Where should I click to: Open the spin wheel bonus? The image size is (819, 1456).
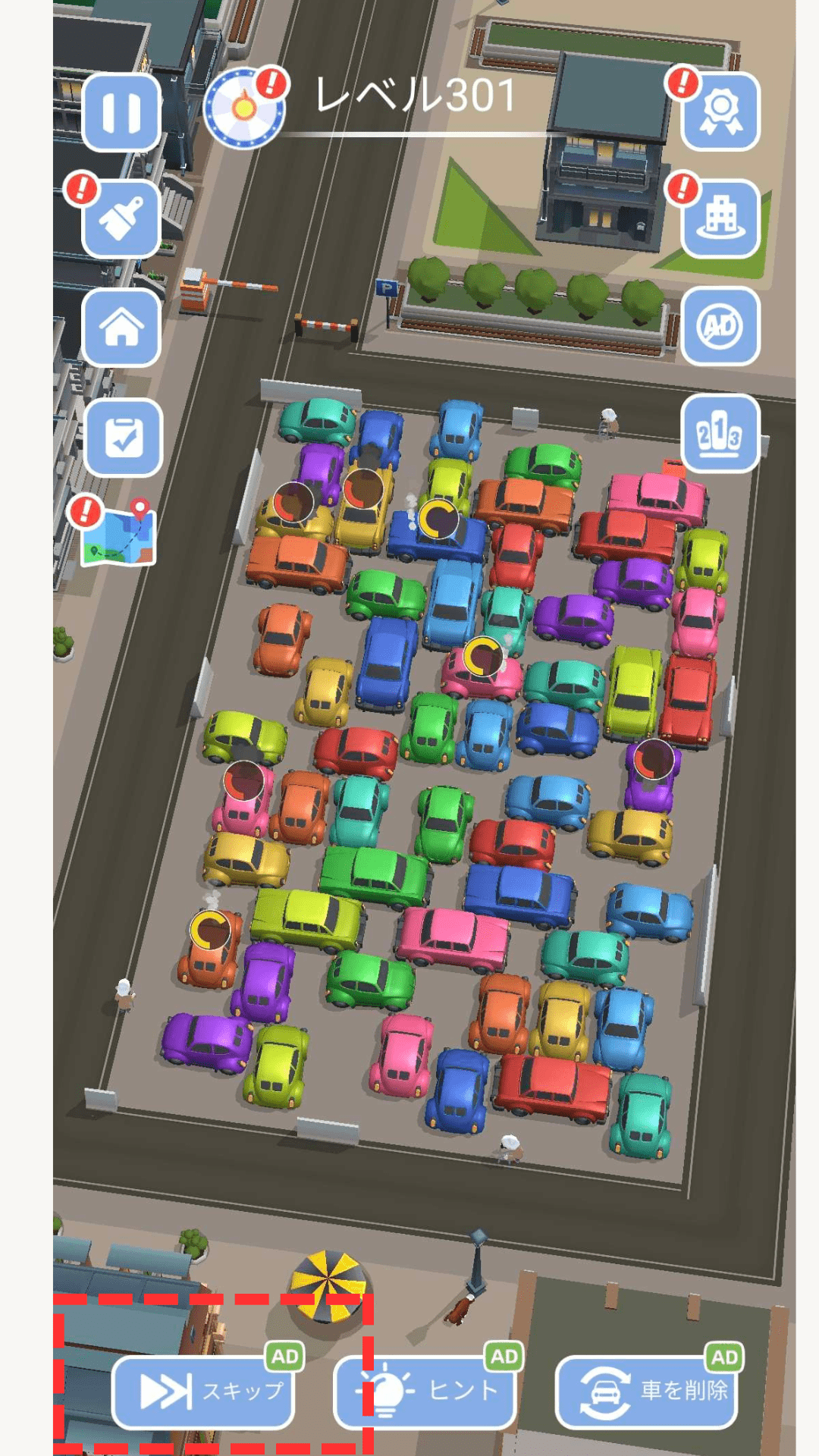tap(244, 108)
